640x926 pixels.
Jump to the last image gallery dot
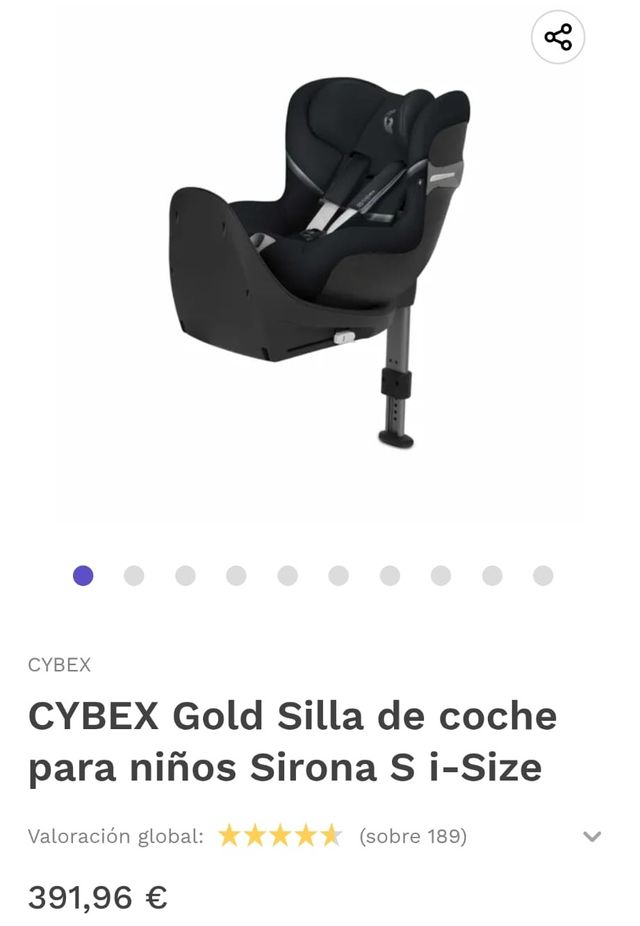[543, 576]
